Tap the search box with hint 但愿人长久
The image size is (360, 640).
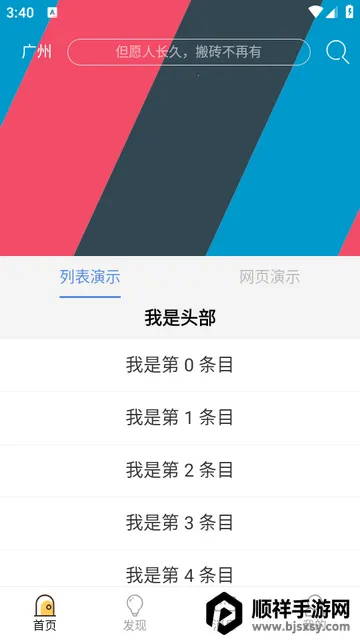[x=189, y=52]
